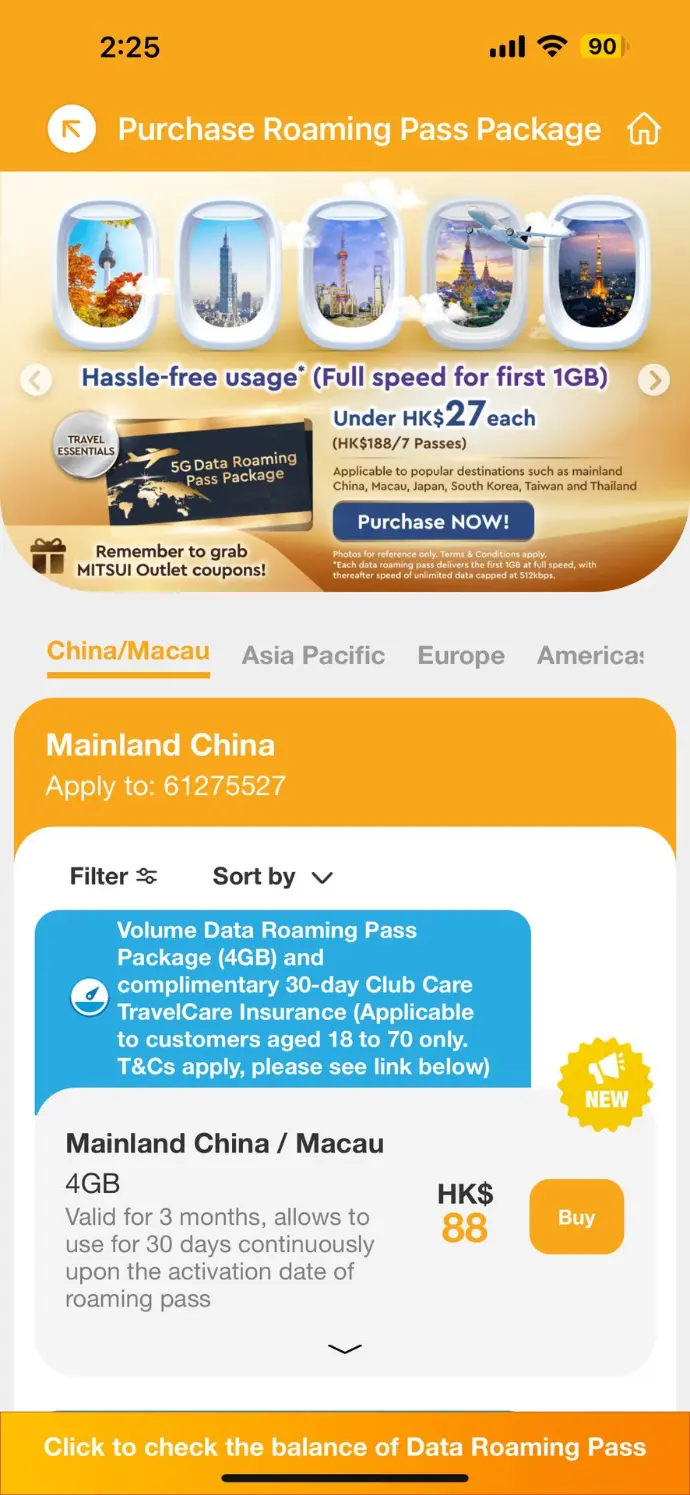Show the next banner slide

click(x=654, y=380)
